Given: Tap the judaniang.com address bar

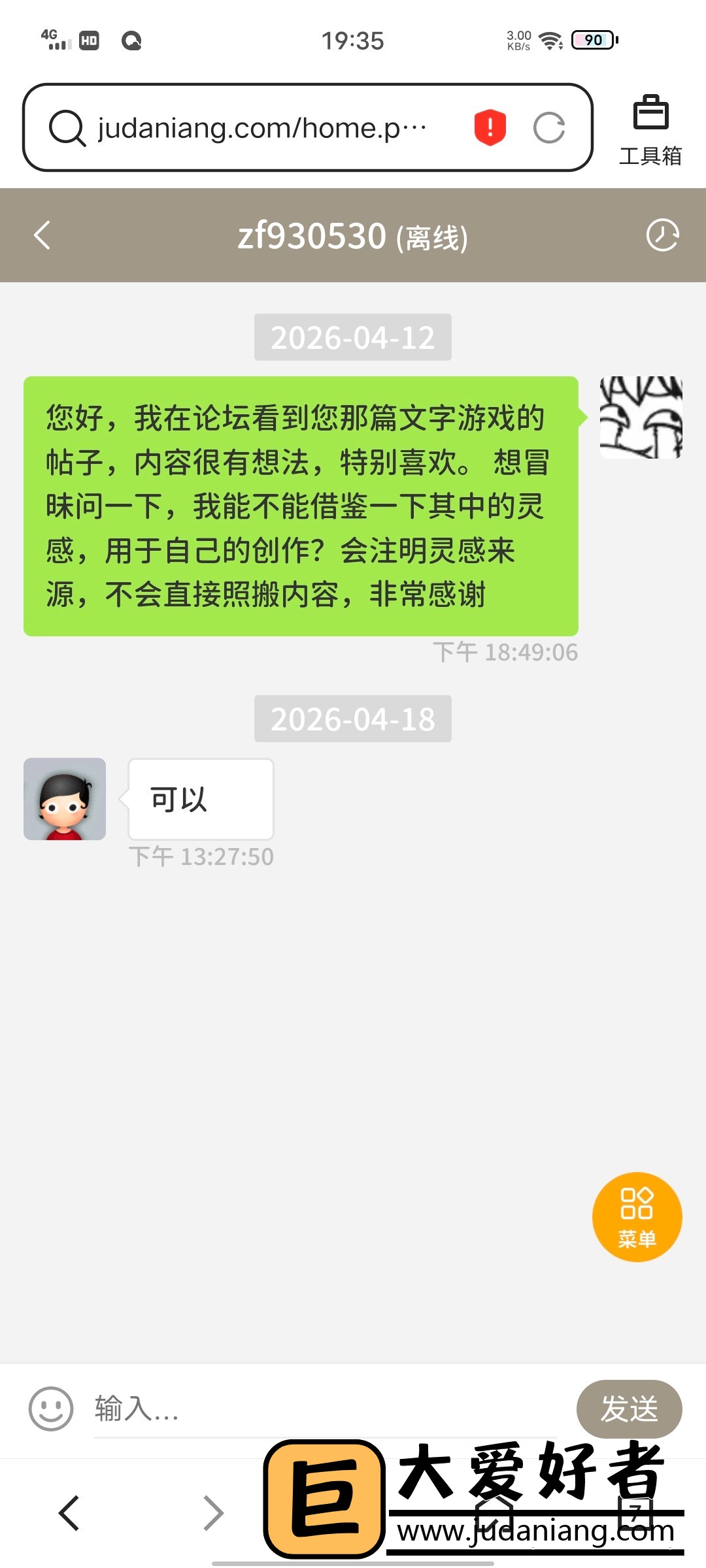Looking at the screenshot, I should tap(261, 128).
